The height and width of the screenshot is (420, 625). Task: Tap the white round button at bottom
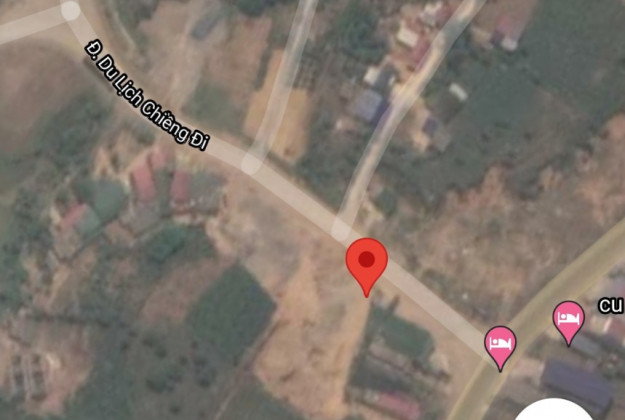coord(557,412)
